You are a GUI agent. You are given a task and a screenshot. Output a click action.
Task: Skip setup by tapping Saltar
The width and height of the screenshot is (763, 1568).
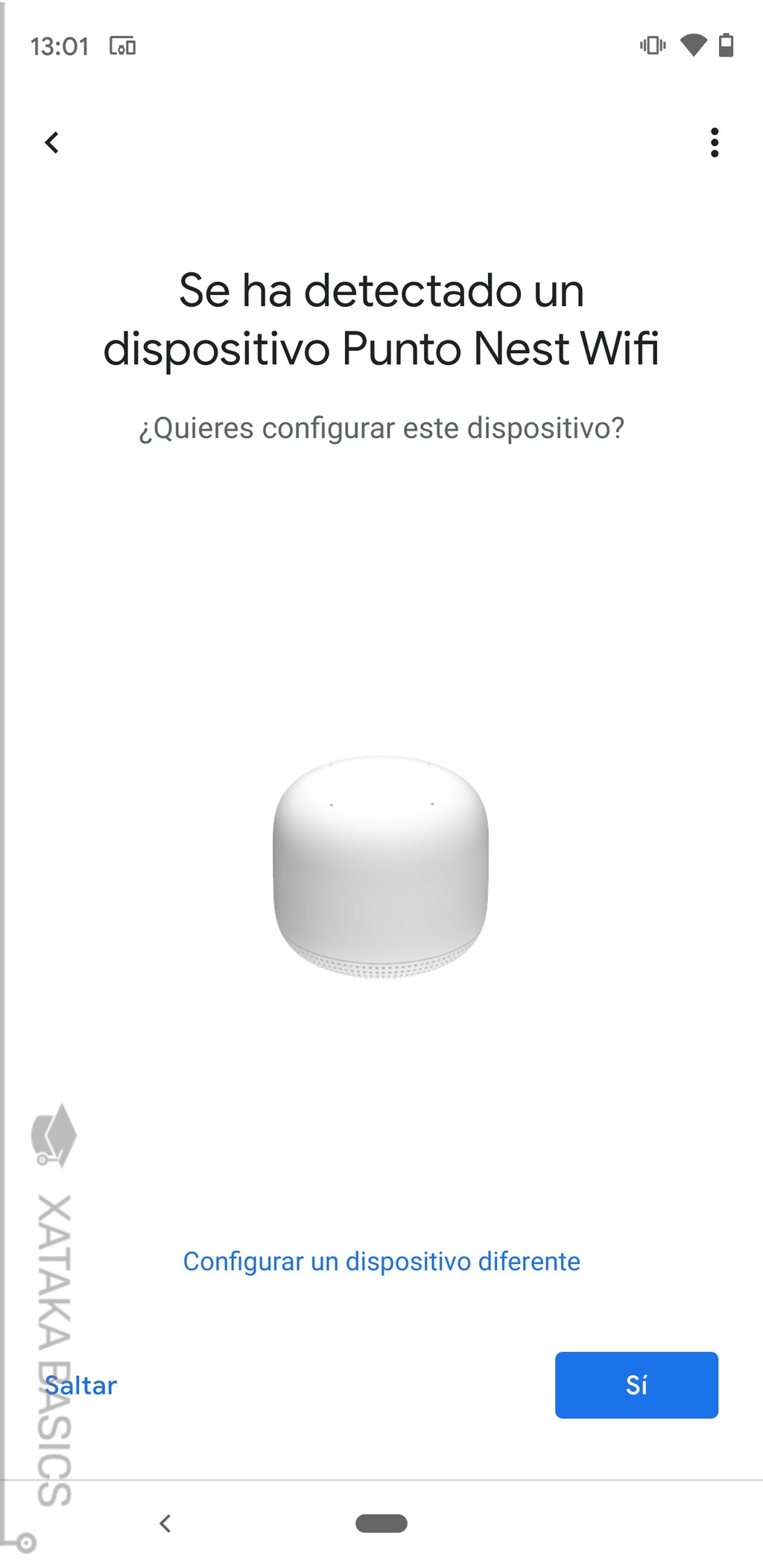tap(80, 1384)
